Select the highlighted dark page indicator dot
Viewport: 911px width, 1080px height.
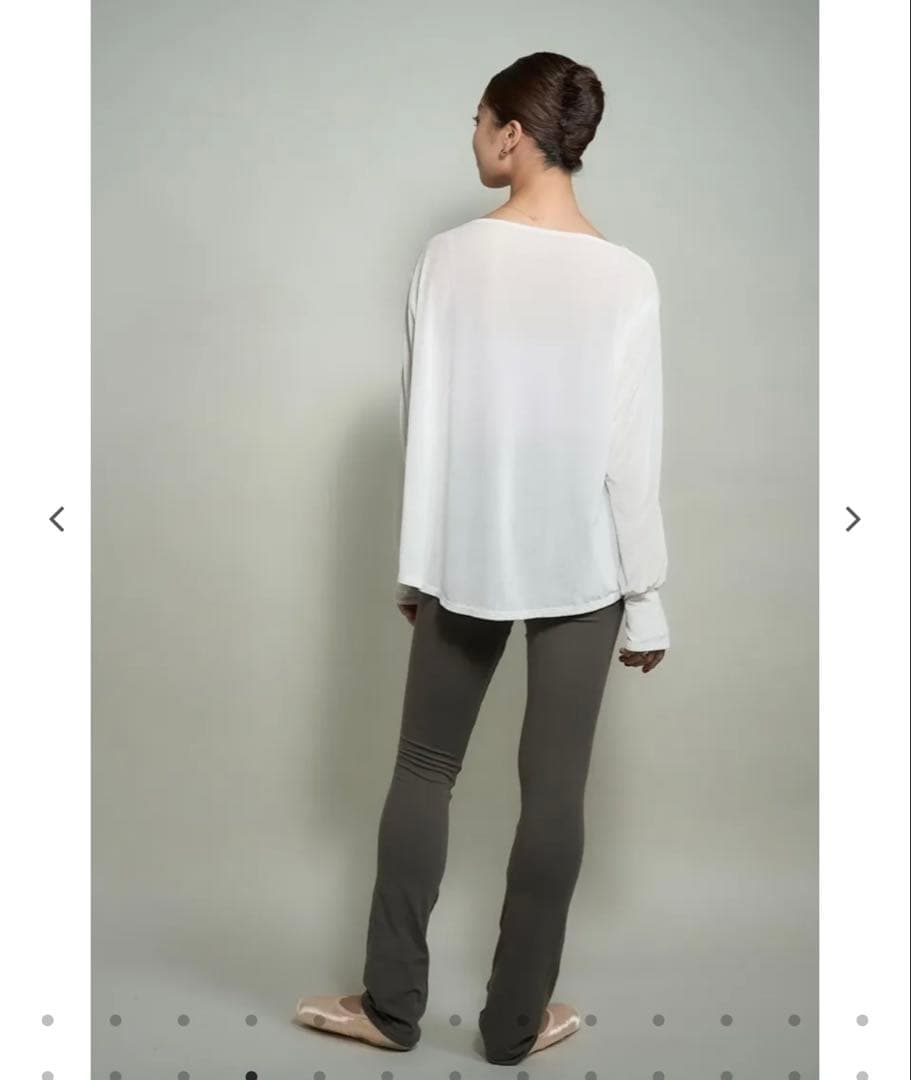(251, 1075)
